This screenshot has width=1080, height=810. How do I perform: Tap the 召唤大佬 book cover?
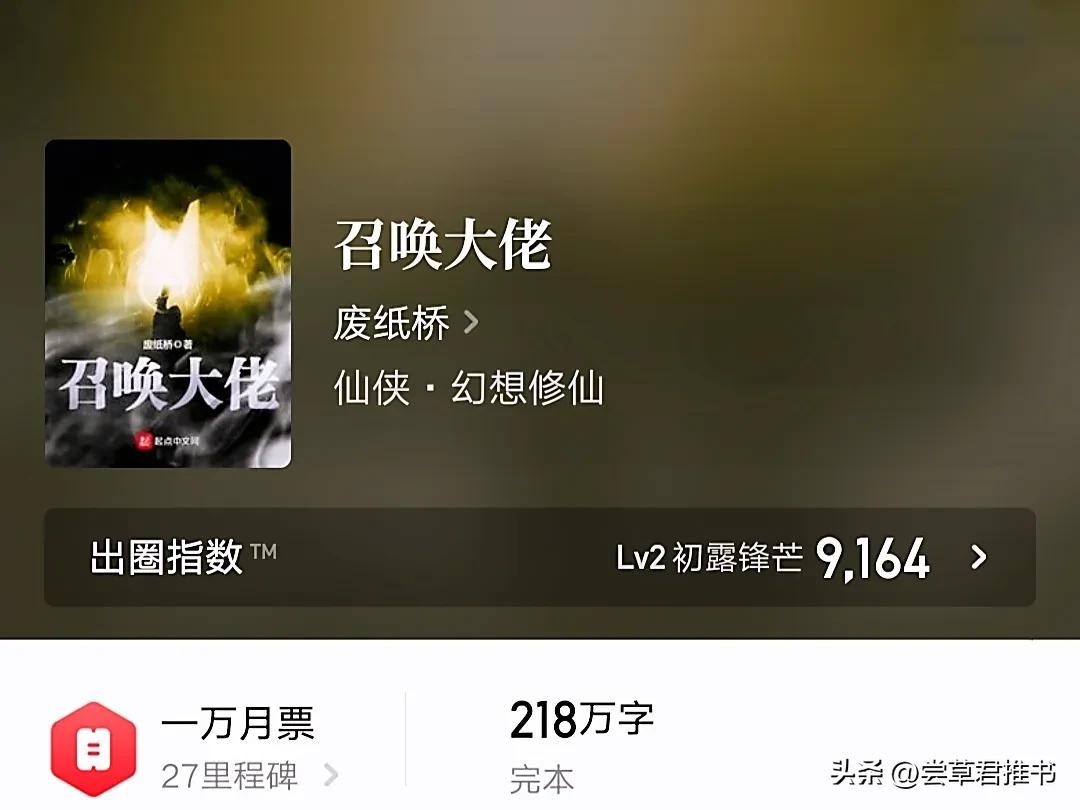[x=168, y=304]
